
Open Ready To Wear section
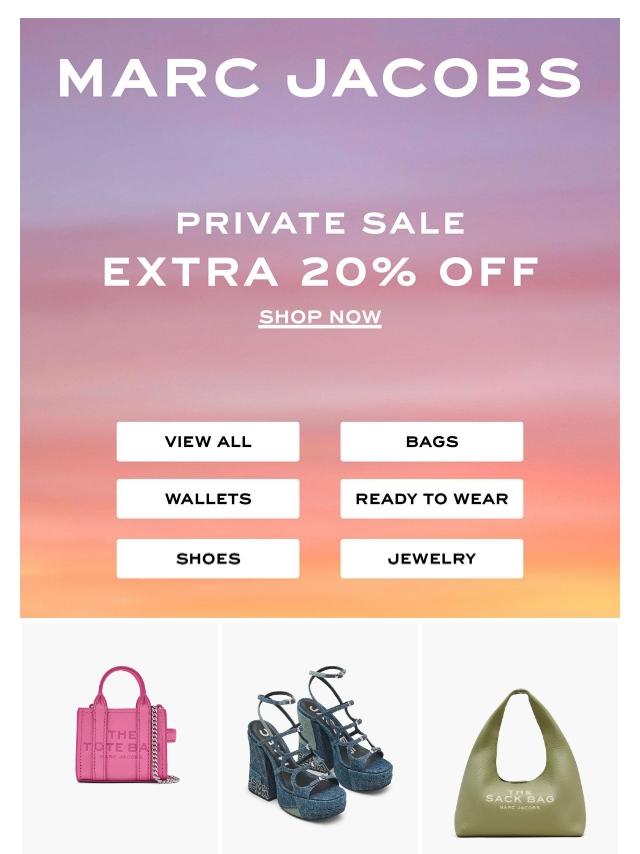pos(431,498)
